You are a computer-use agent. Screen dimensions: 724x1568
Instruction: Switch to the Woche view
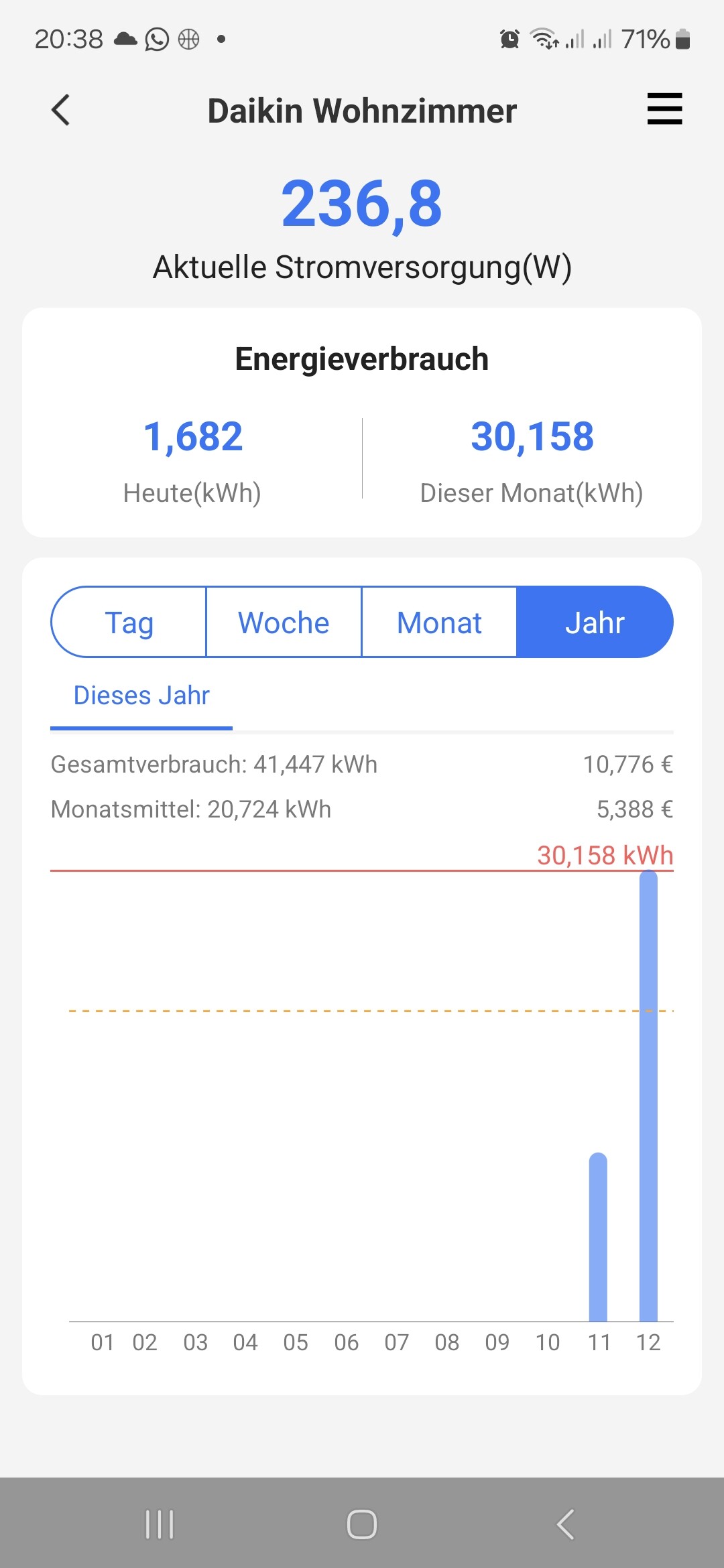(284, 623)
